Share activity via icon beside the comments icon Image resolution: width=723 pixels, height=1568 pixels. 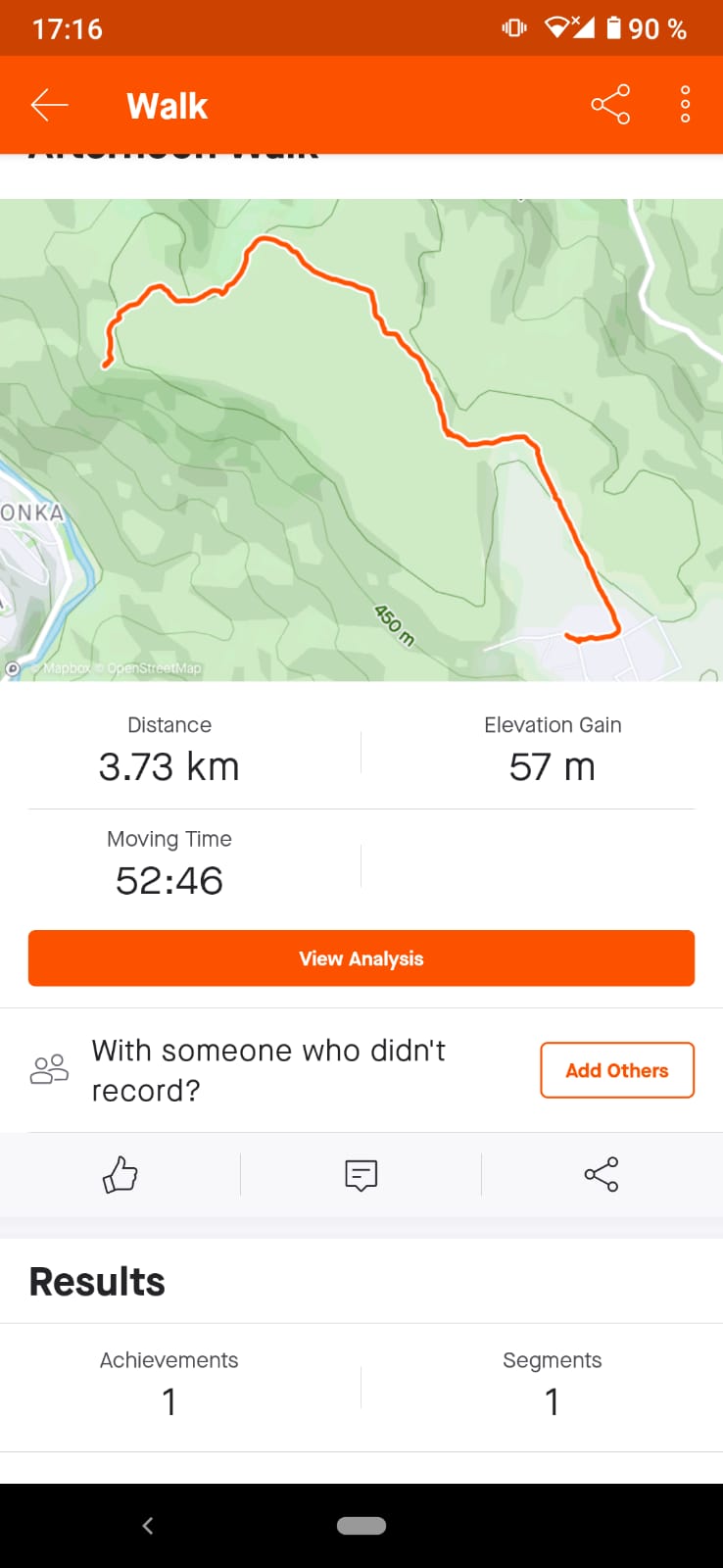pyautogui.click(x=602, y=1174)
